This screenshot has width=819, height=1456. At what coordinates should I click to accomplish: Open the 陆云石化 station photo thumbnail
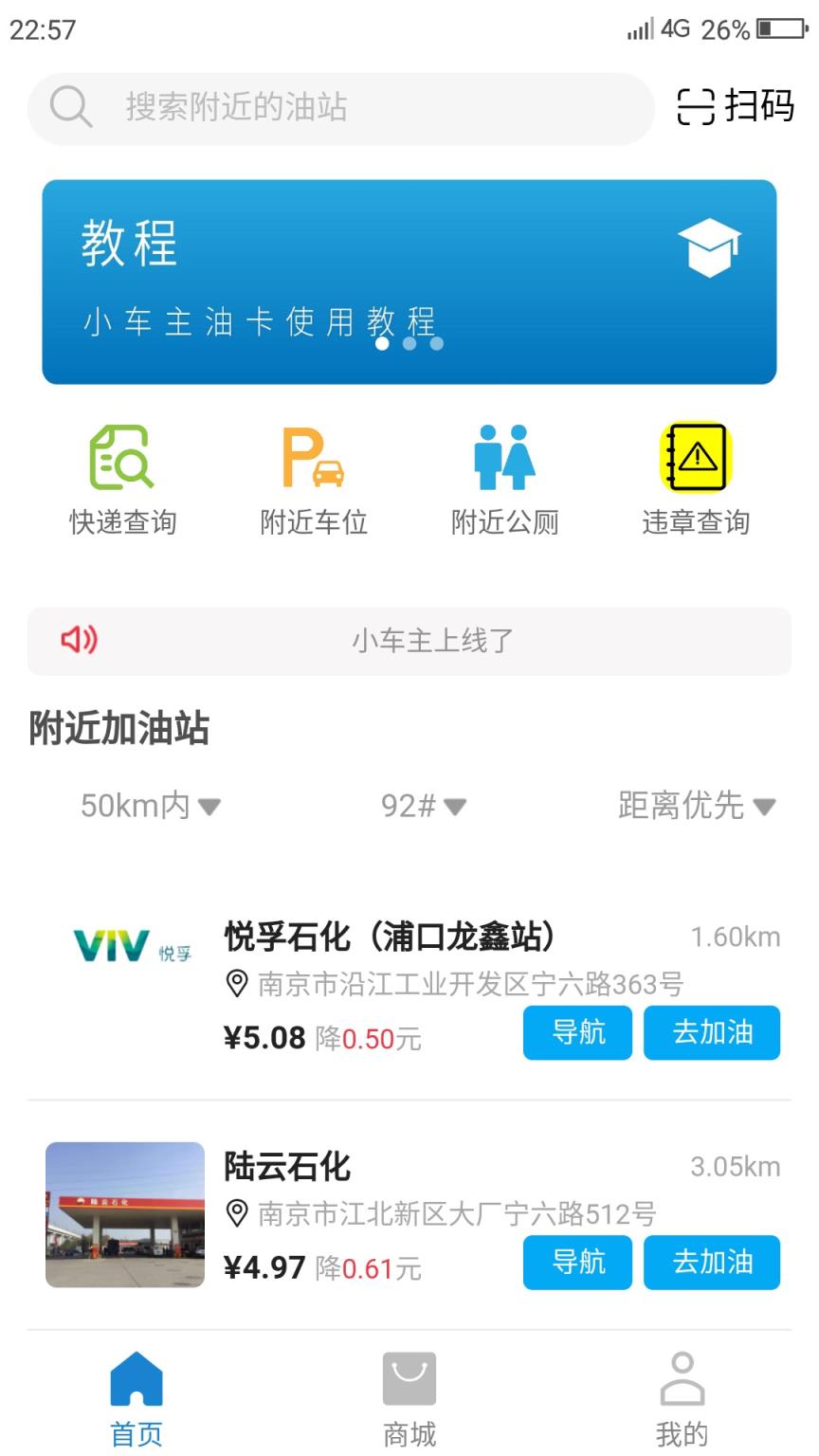[x=123, y=1215]
